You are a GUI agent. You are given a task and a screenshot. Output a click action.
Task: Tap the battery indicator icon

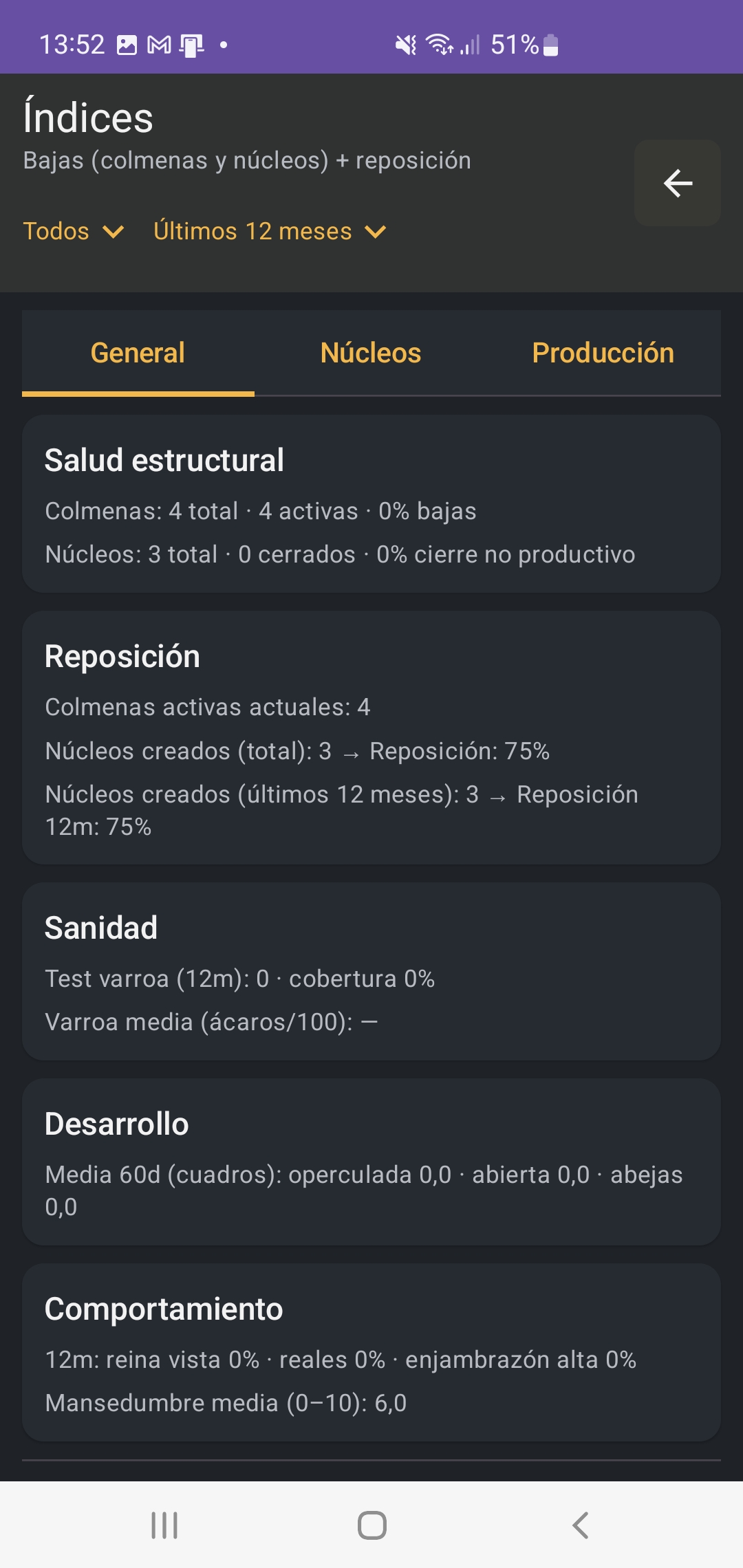coord(550,44)
